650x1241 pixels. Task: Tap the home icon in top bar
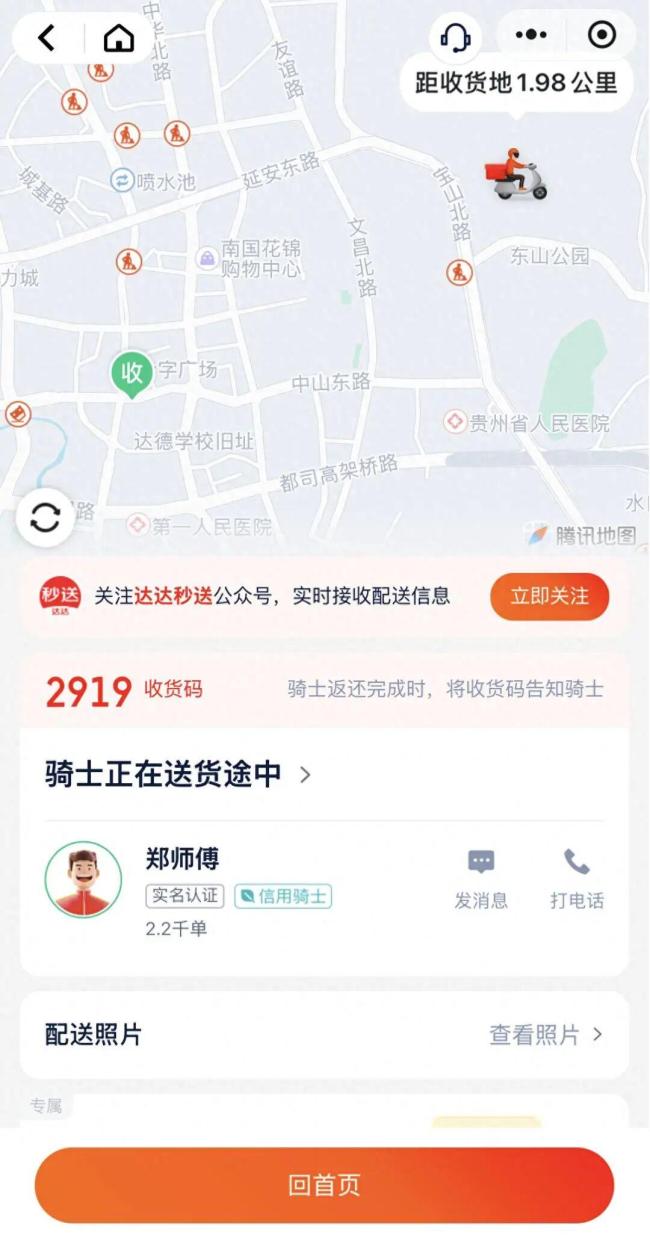tap(119, 38)
